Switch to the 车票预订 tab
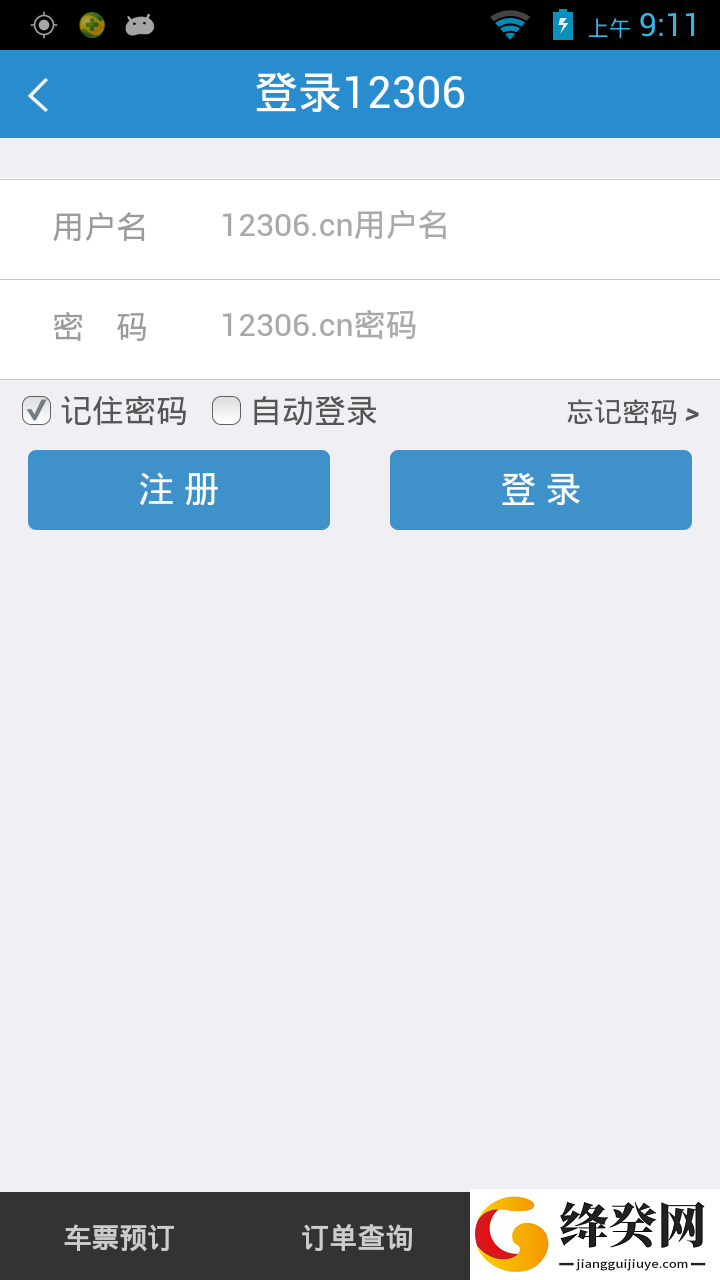The width and height of the screenshot is (720, 1280). [119, 1237]
